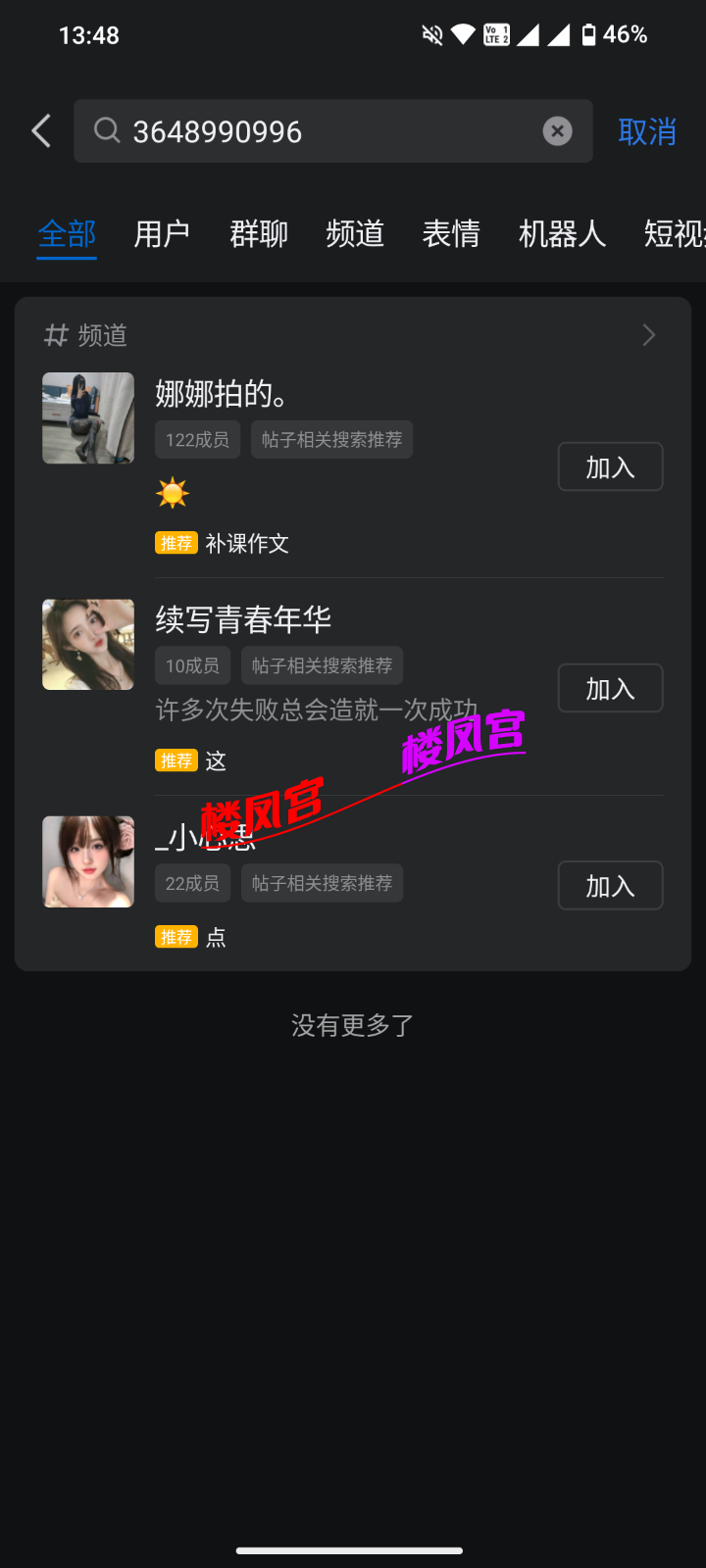Switch to the 群聊 tab
This screenshot has width=706, height=1568.
(x=259, y=234)
